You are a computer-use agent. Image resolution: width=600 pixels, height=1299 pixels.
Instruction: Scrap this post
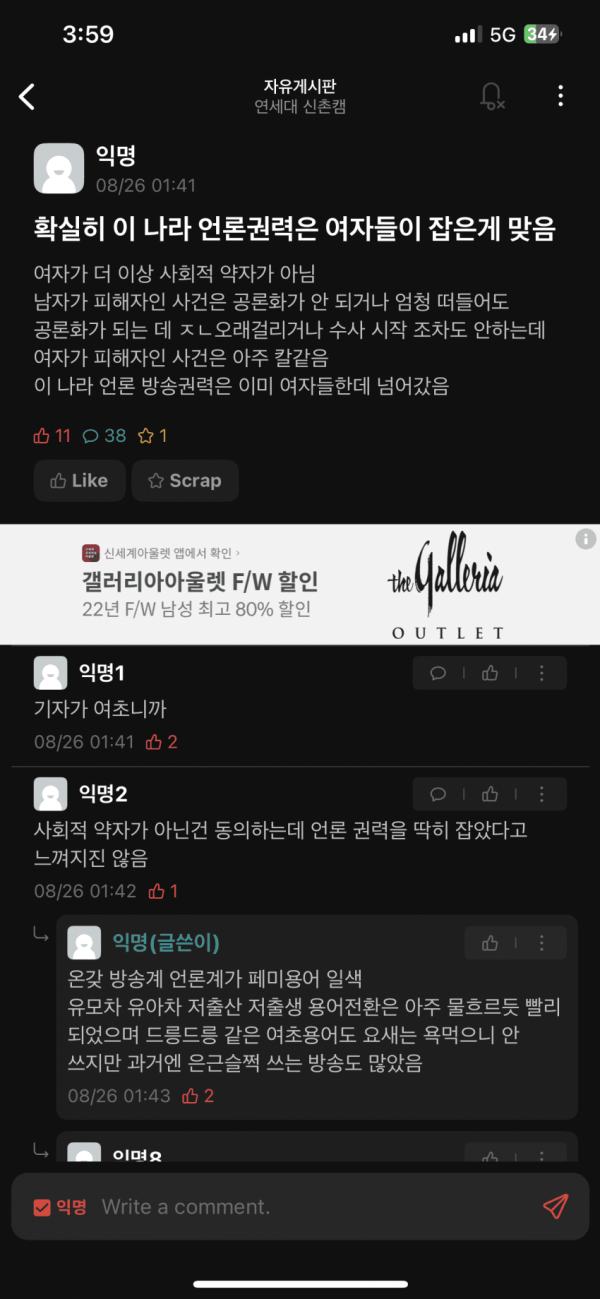[x=184, y=480]
